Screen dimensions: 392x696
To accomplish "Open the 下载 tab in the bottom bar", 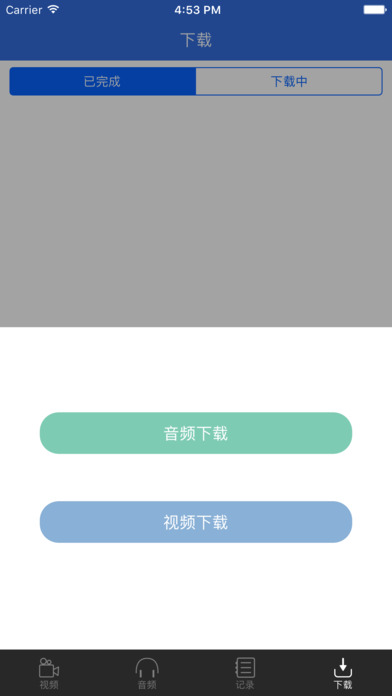I will point(343,673).
